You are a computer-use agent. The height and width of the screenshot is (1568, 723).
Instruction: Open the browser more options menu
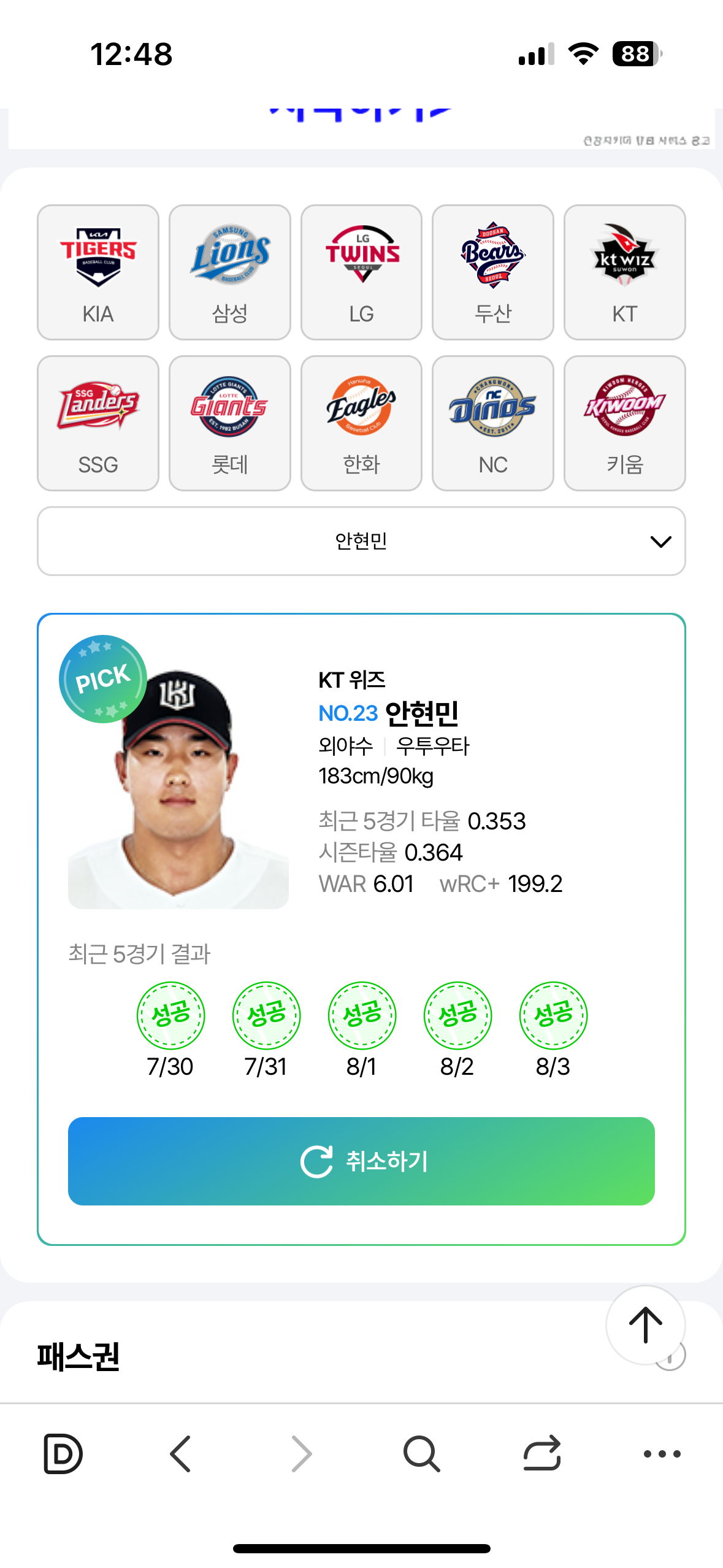point(662,1453)
